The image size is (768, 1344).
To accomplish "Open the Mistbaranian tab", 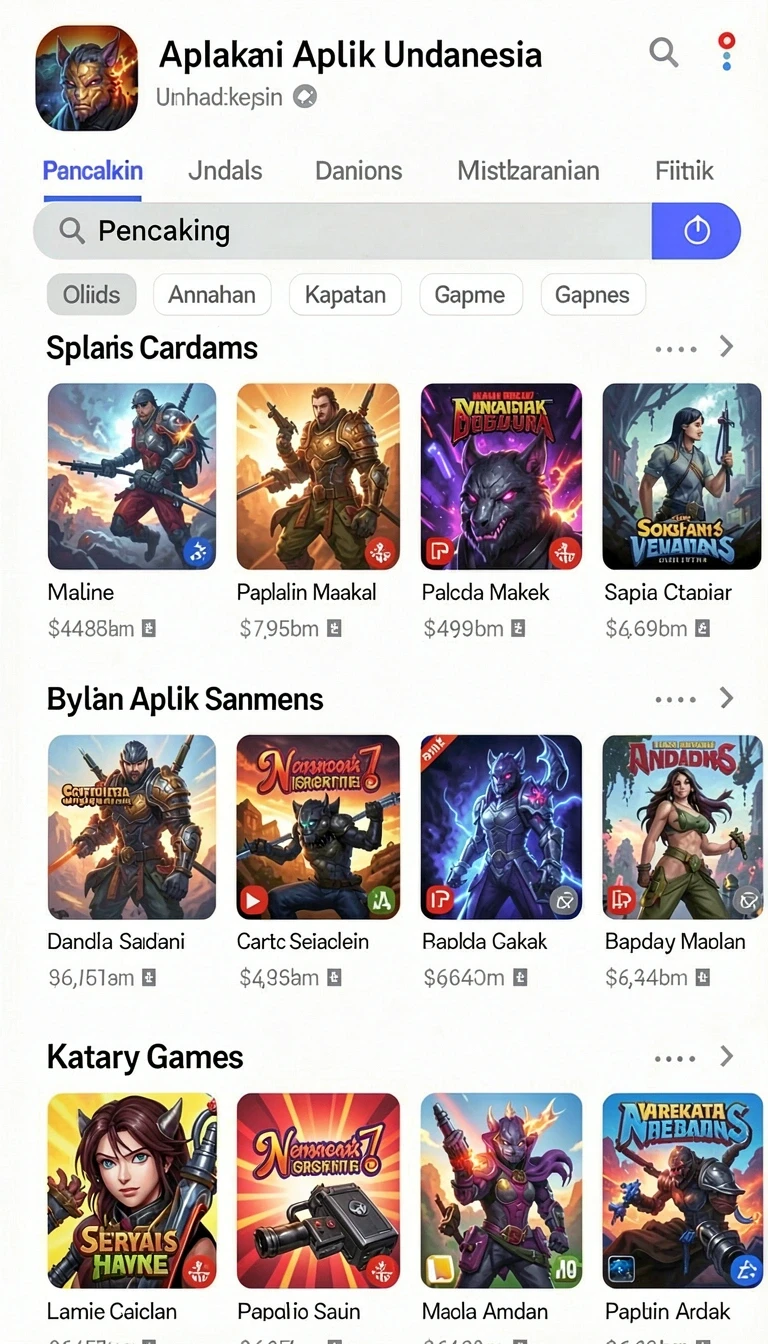I will 528,171.
